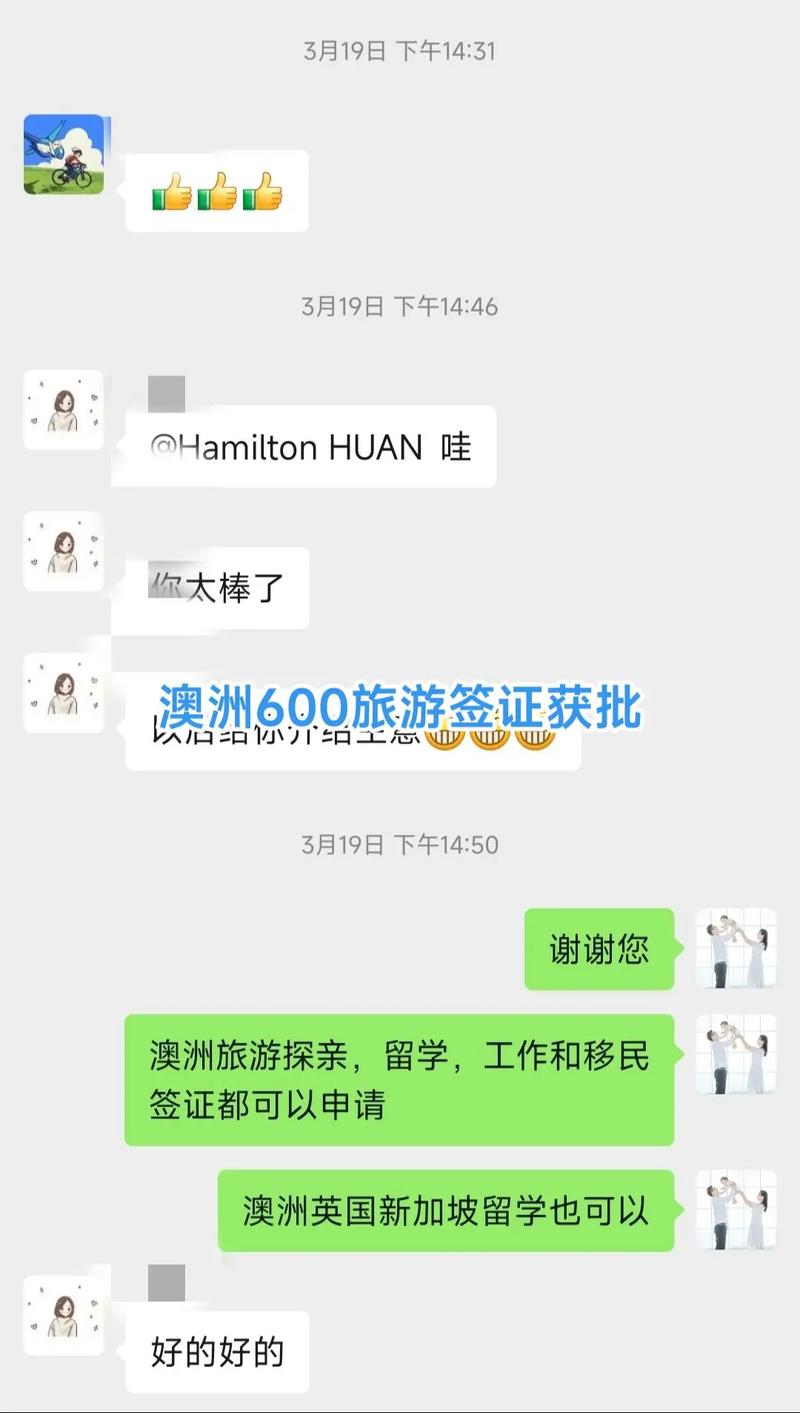
Task: Tap the @Hamilton HUAN mention
Action: pos(280,447)
